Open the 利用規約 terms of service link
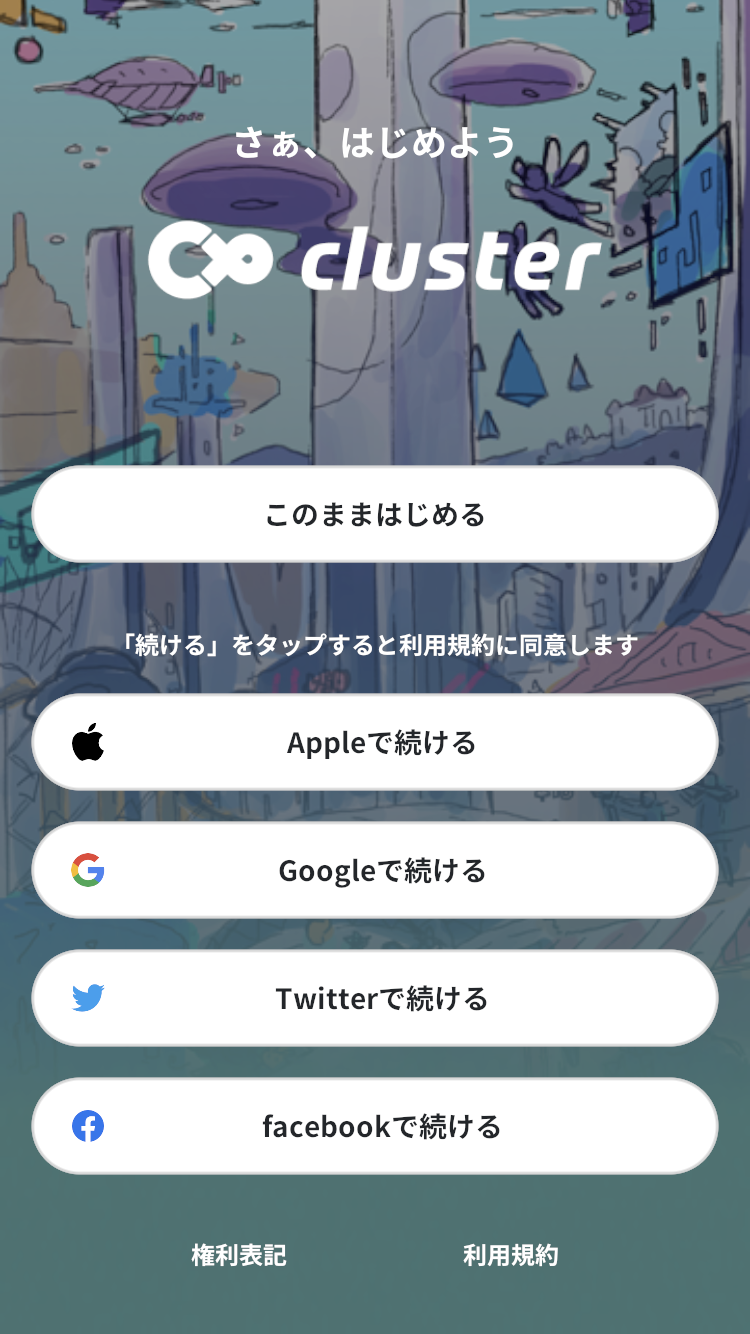The height and width of the screenshot is (1334, 750). [x=510, y=1255]
